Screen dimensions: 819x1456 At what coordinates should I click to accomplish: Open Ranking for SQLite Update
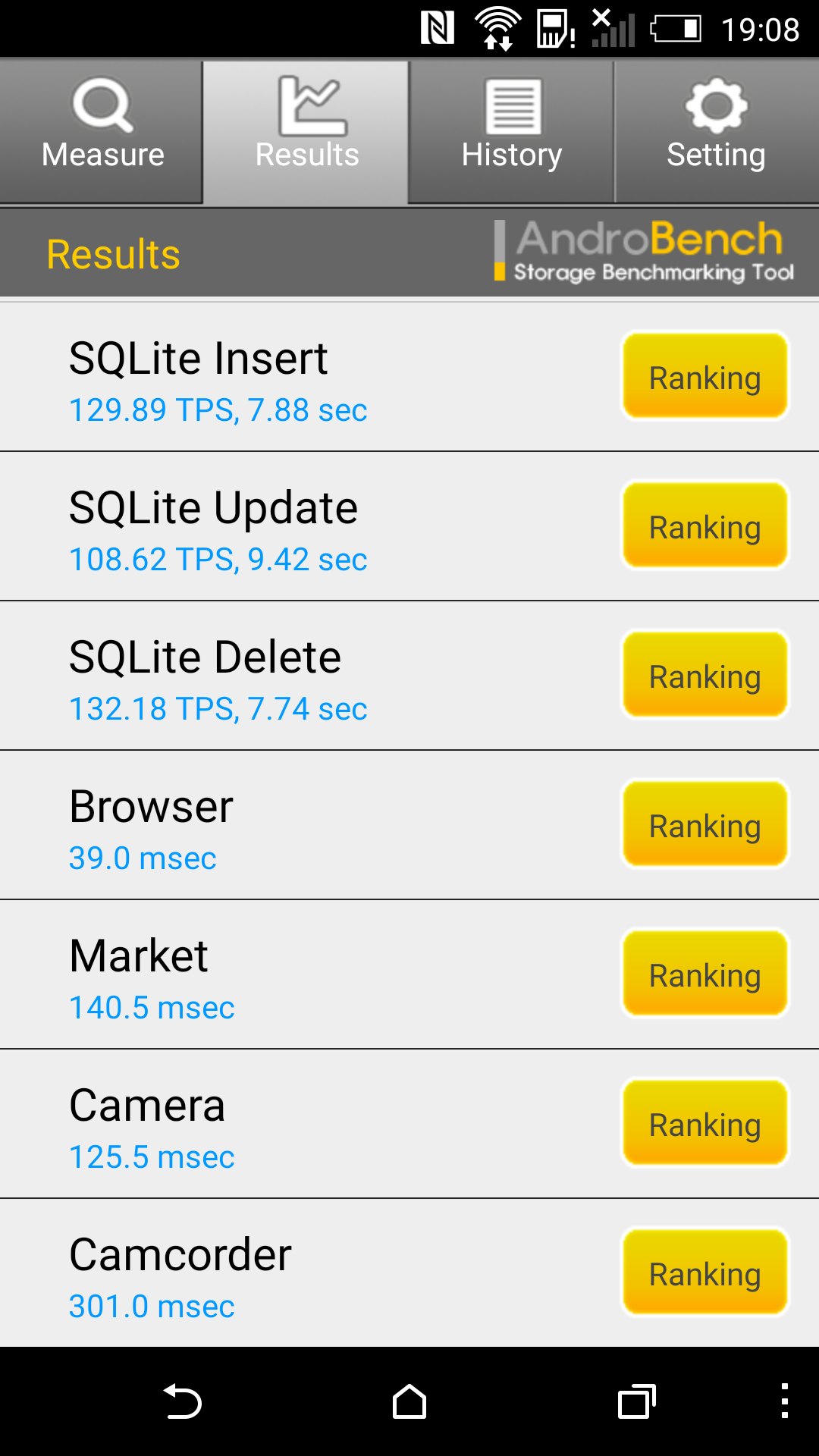(705, 526)
